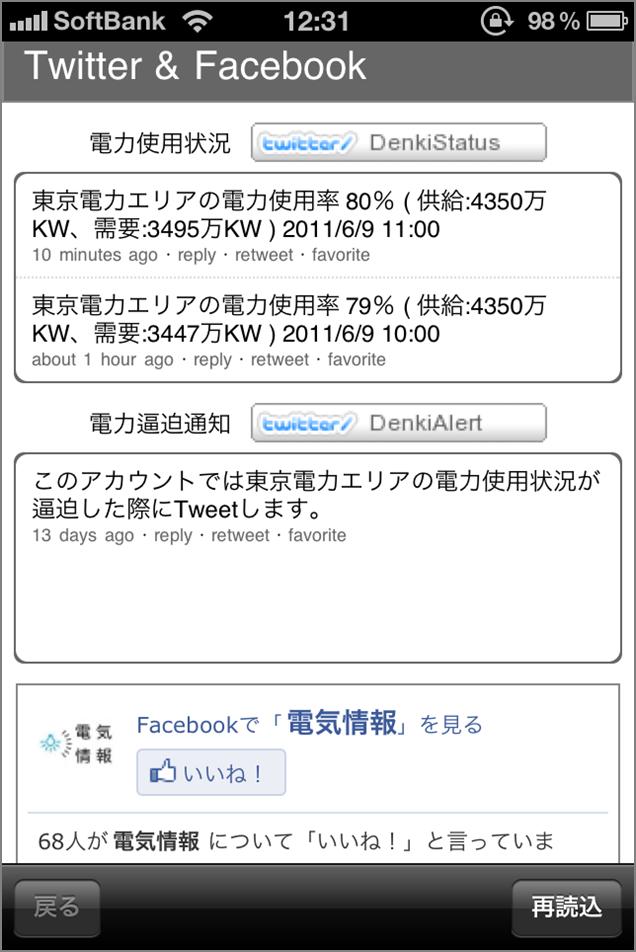The width and height of the screenshot is (636, 952).
Task: Retweet the 80% power usage tweet
Action: tap(264, 255)
